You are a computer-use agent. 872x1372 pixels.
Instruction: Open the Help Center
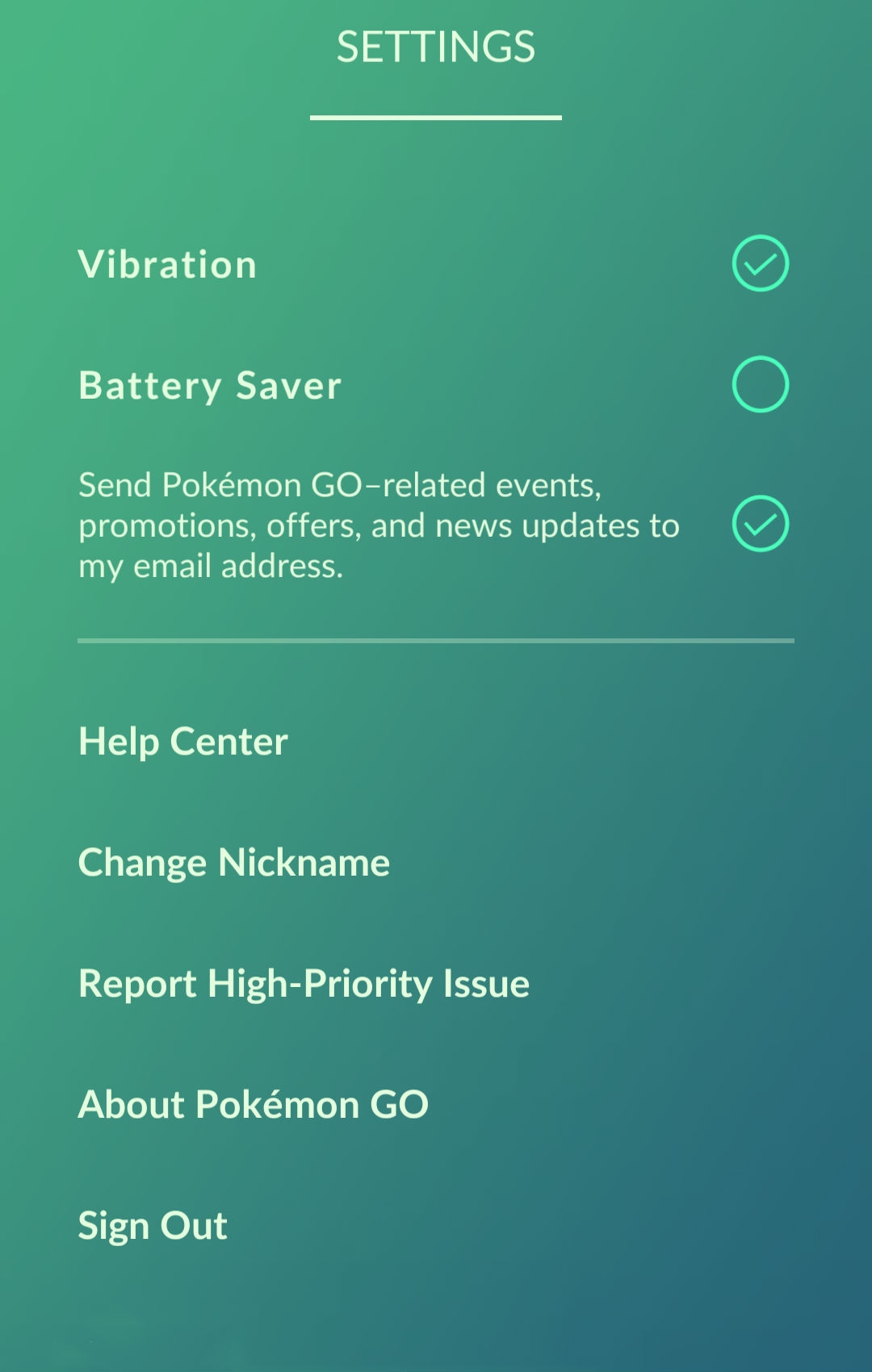[183, 741]
